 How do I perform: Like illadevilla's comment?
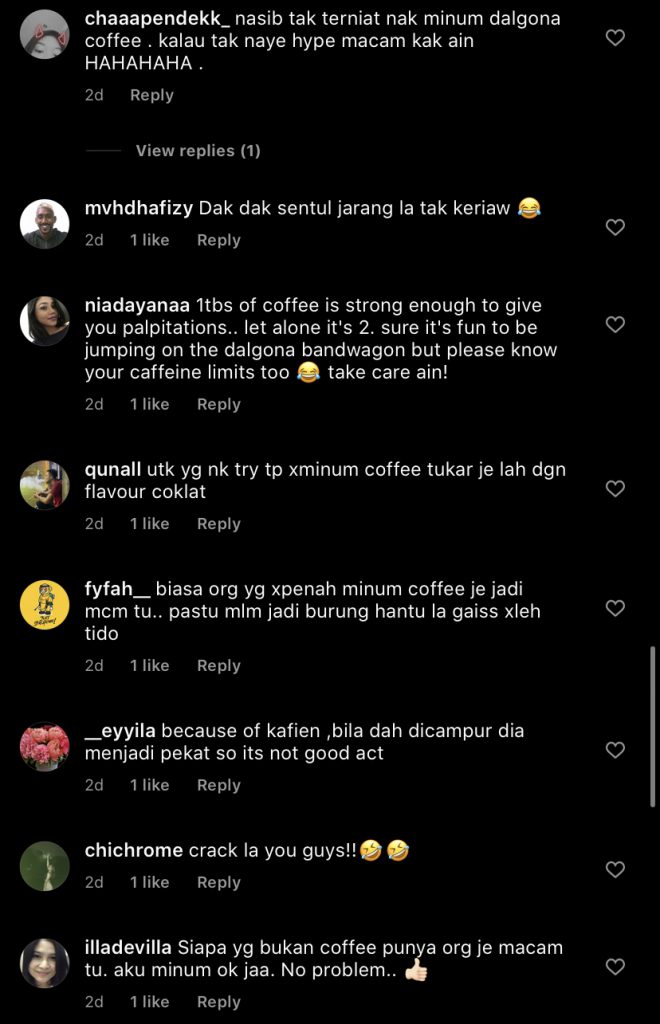pyautogui.click(x=616, y=967)
